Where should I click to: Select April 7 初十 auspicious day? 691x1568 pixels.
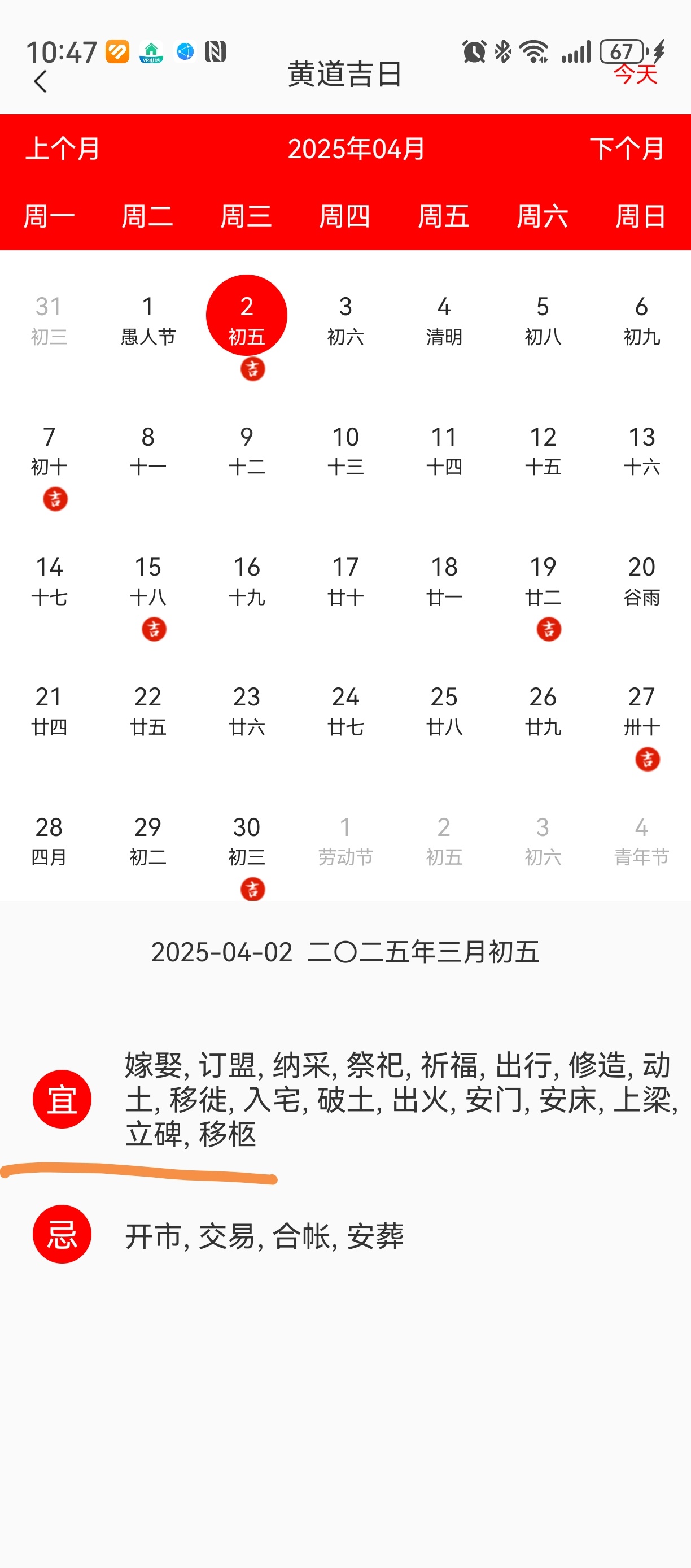pyautogui.click(x=49, y=465)
